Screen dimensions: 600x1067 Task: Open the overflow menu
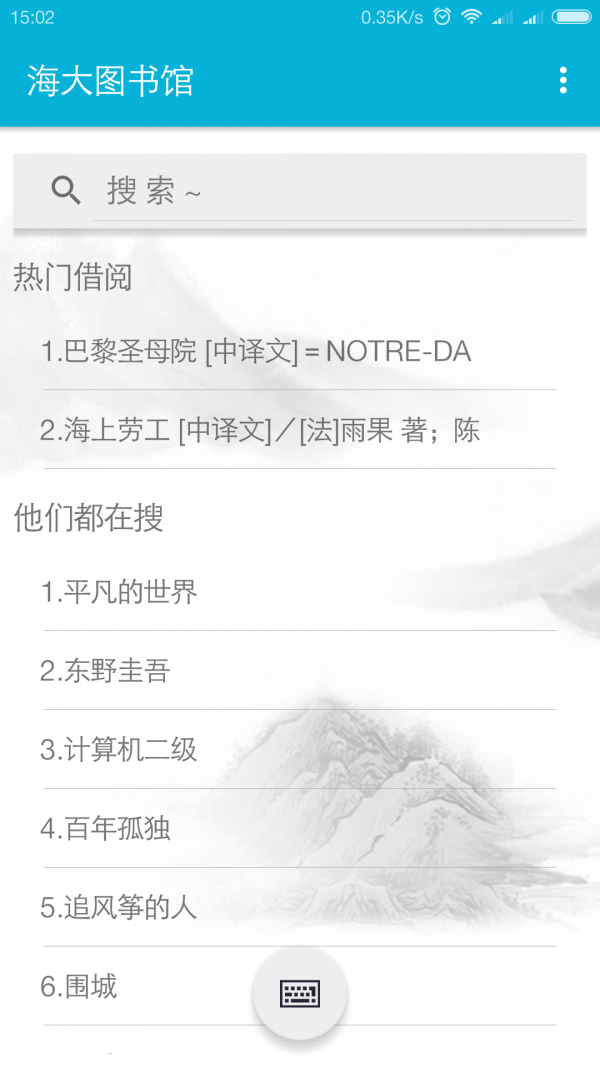(x=563, y=80)
